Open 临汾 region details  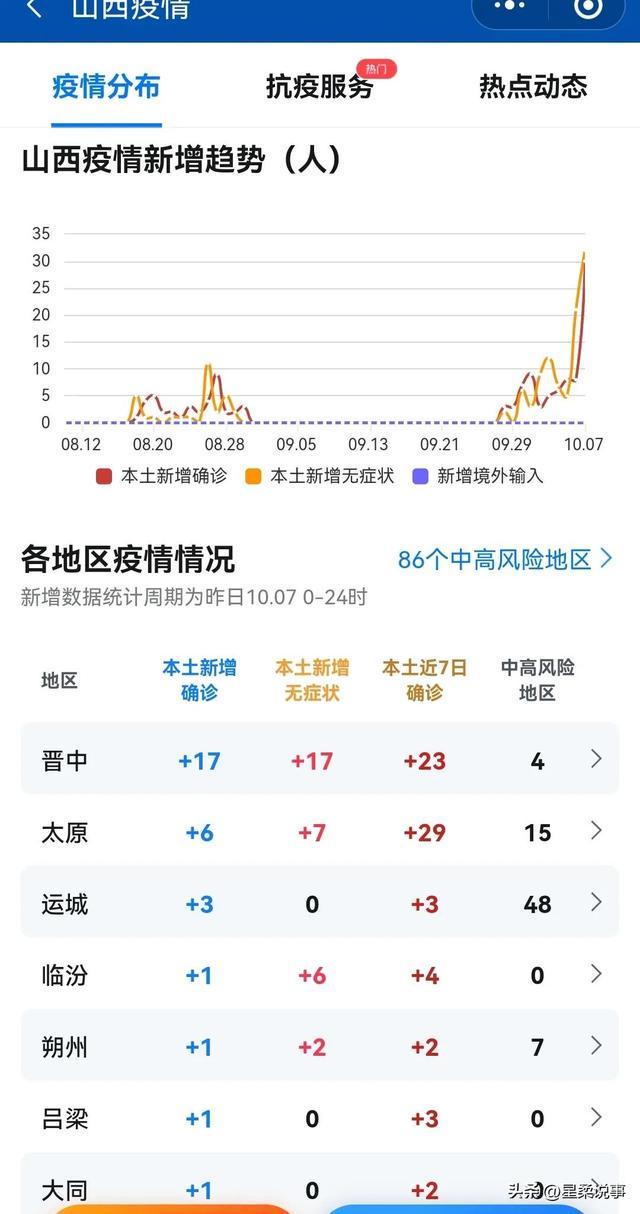(319, 975)
